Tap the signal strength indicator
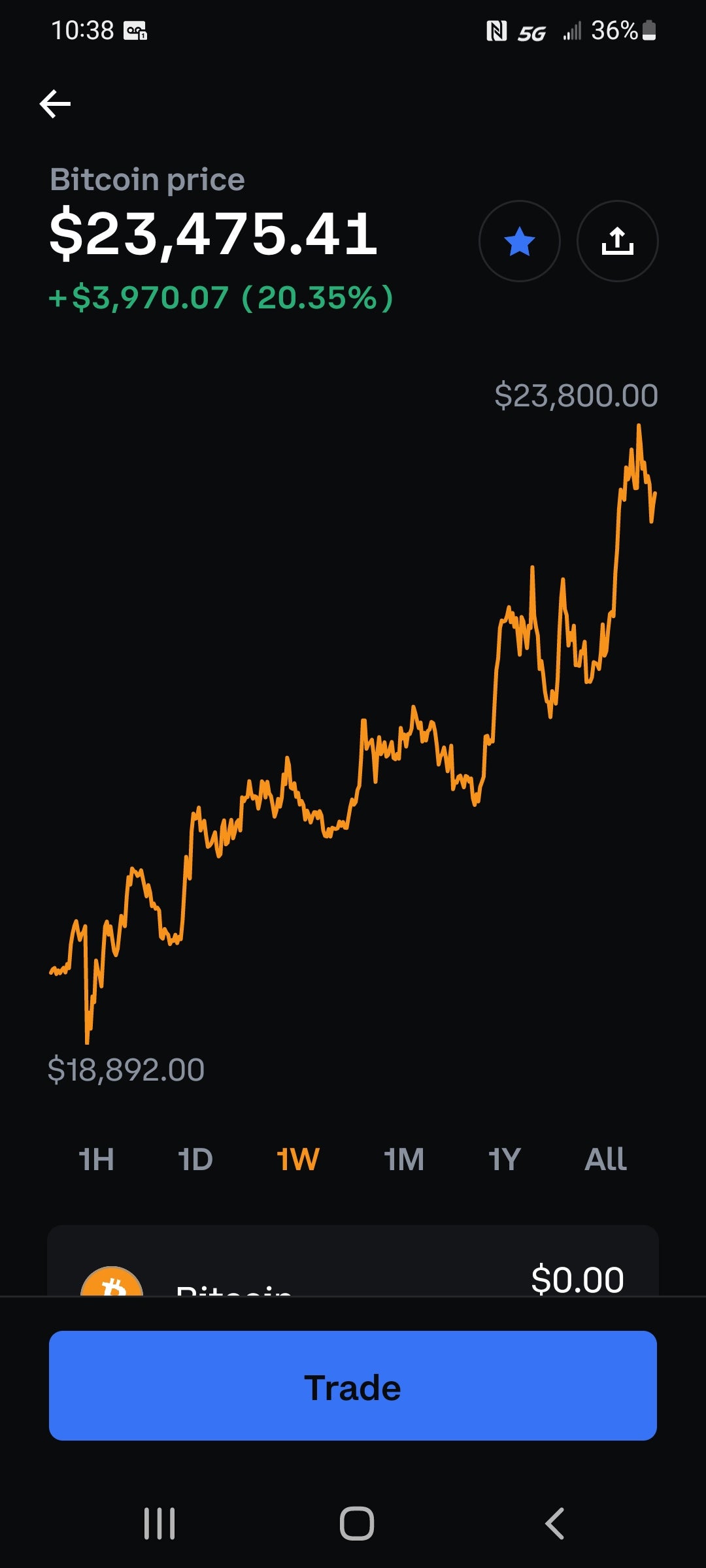 [x=572, y=29]
